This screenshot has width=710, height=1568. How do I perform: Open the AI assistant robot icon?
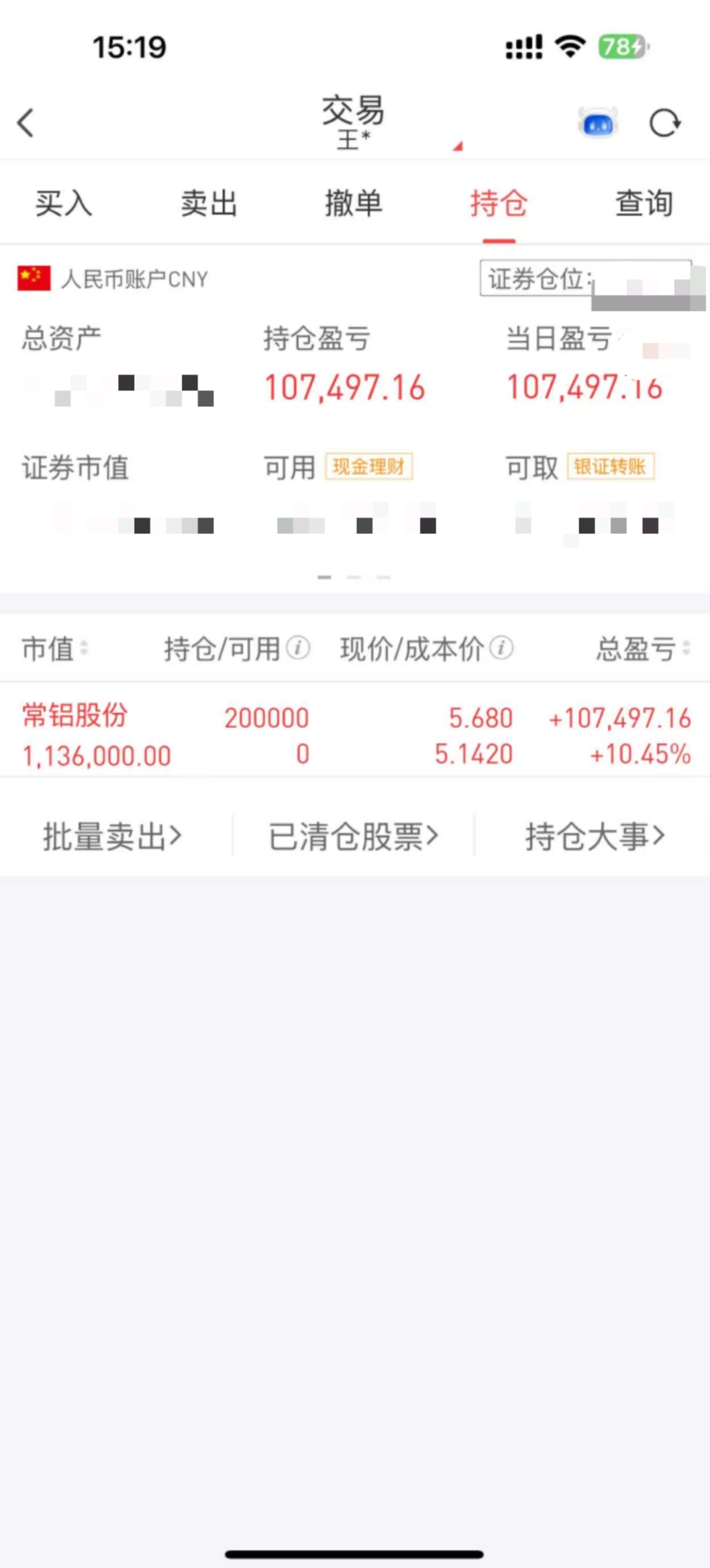[x=597, y=122]
